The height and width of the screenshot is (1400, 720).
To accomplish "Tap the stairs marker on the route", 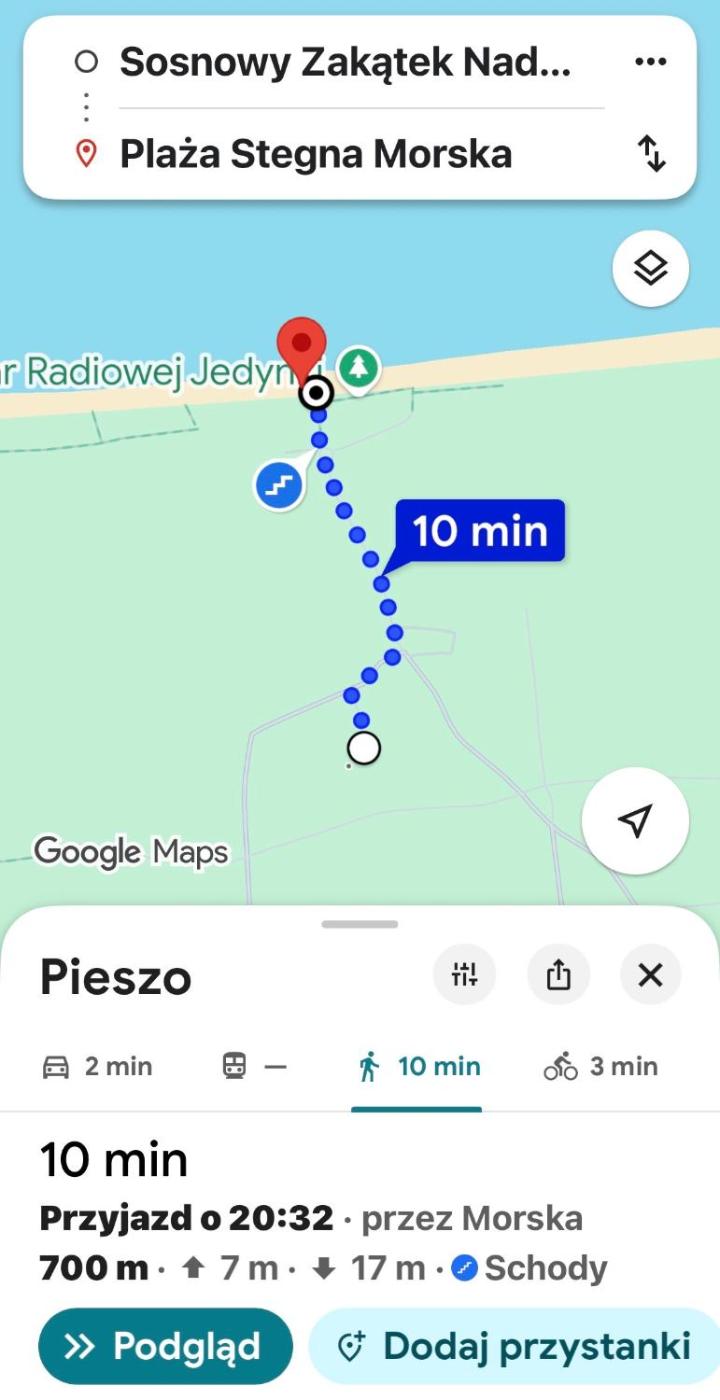I will pos(280,486).
